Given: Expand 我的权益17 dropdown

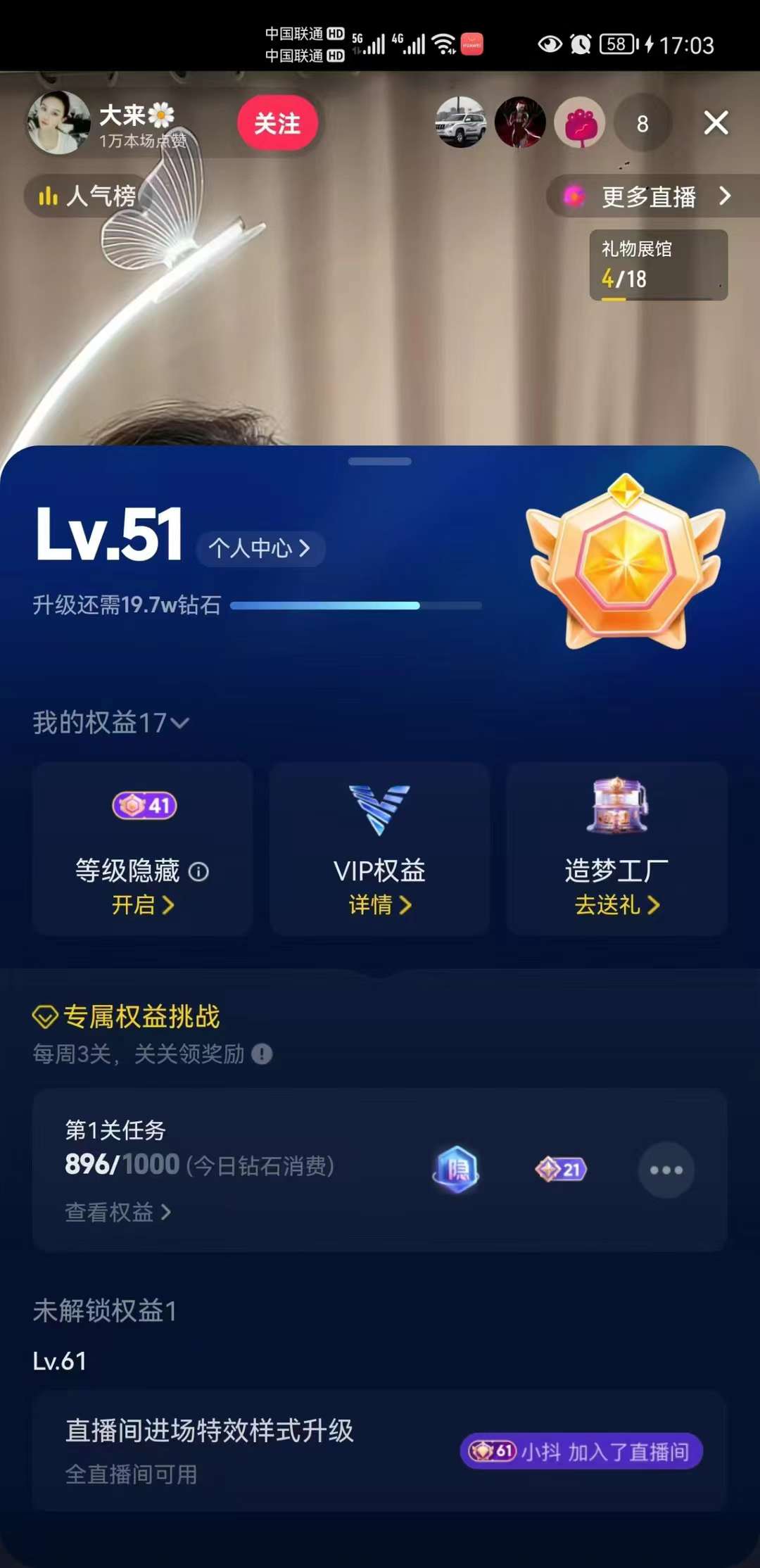Looking at the screenshot, I should [x=110, y=723].
